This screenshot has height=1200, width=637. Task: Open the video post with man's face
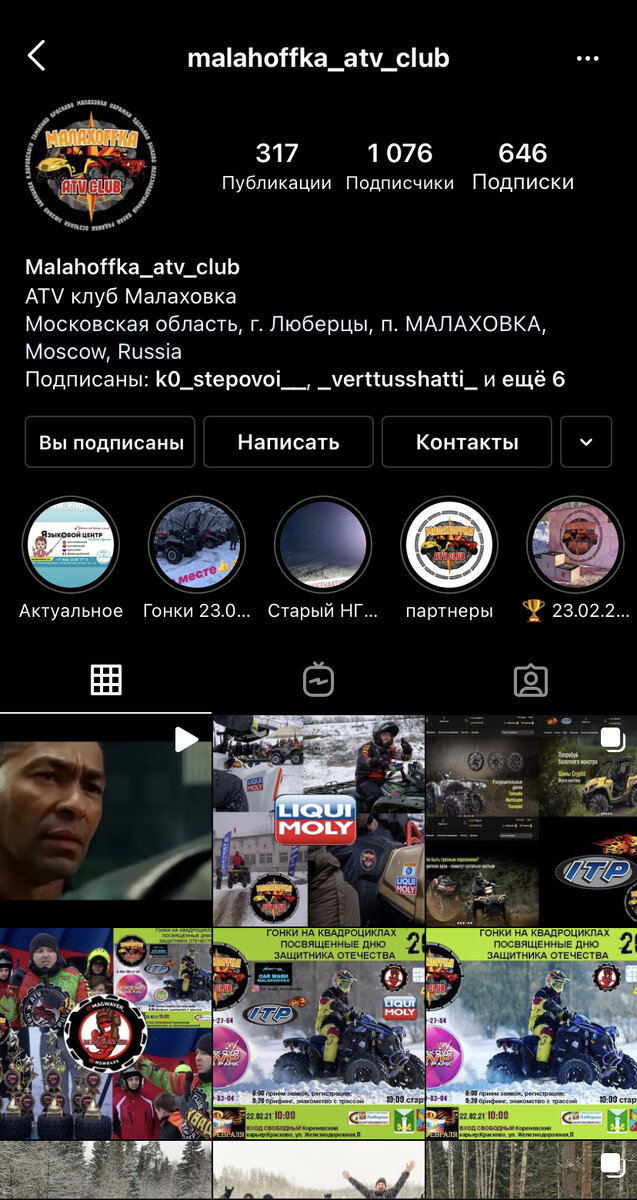coord(105,820)
